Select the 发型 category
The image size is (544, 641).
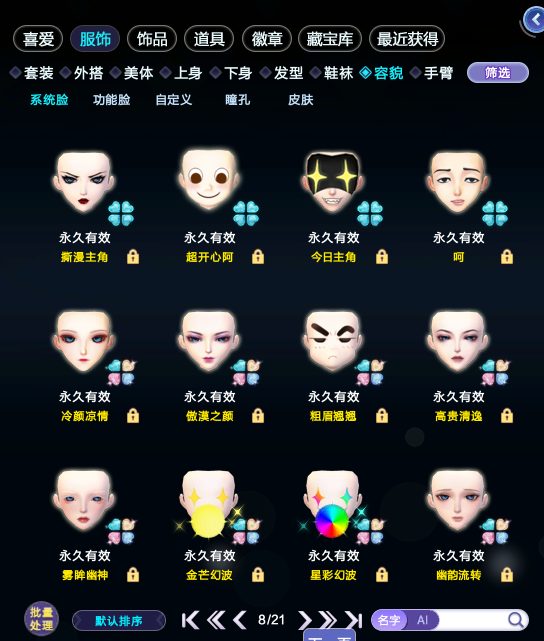282,73
